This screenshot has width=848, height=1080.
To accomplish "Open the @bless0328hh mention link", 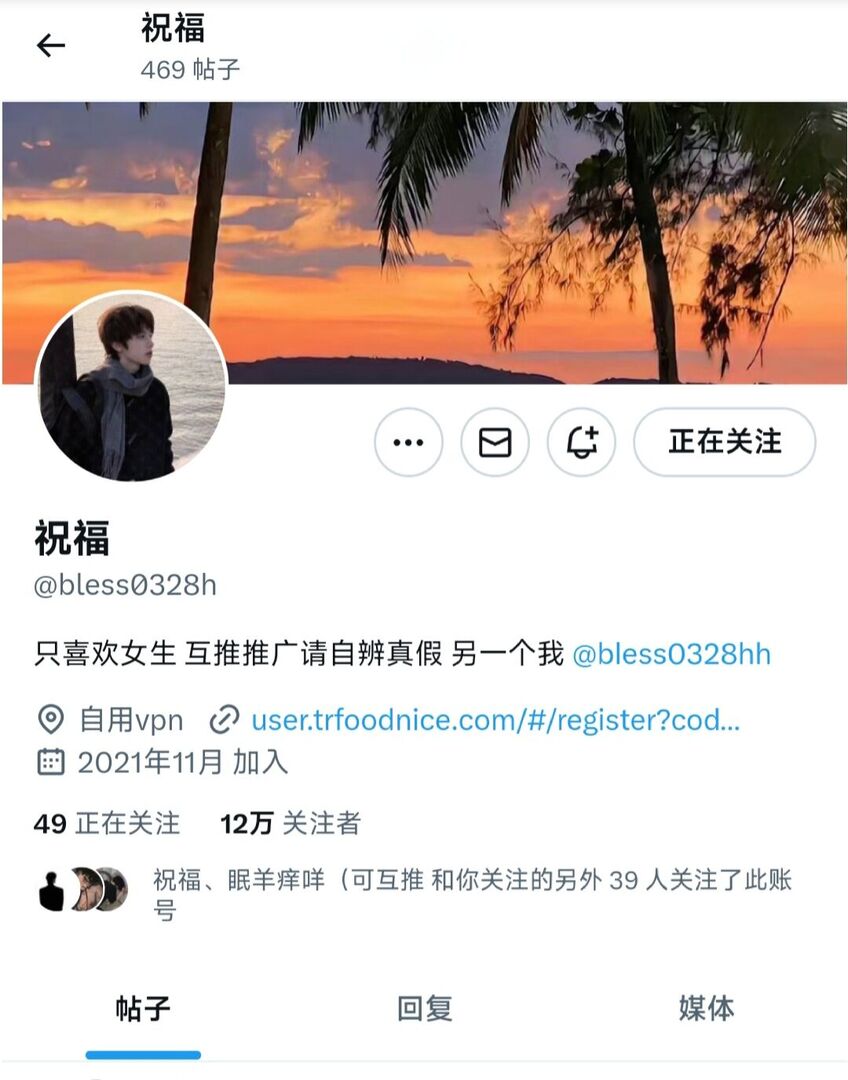I will click(x=671, y=655).
